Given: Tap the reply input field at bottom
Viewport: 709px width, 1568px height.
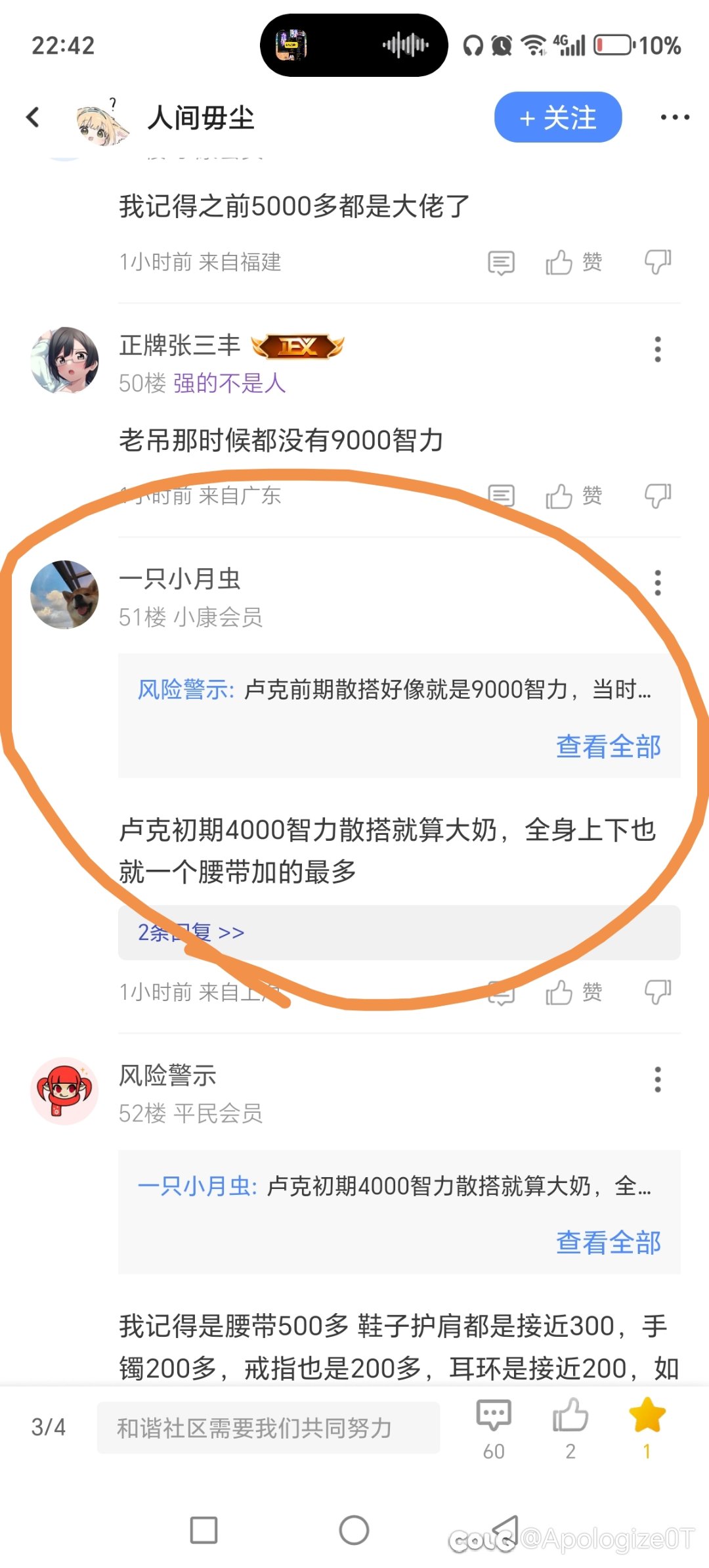Looking at the screenshot, I should pyautogui.click(x=268, y=1427).
